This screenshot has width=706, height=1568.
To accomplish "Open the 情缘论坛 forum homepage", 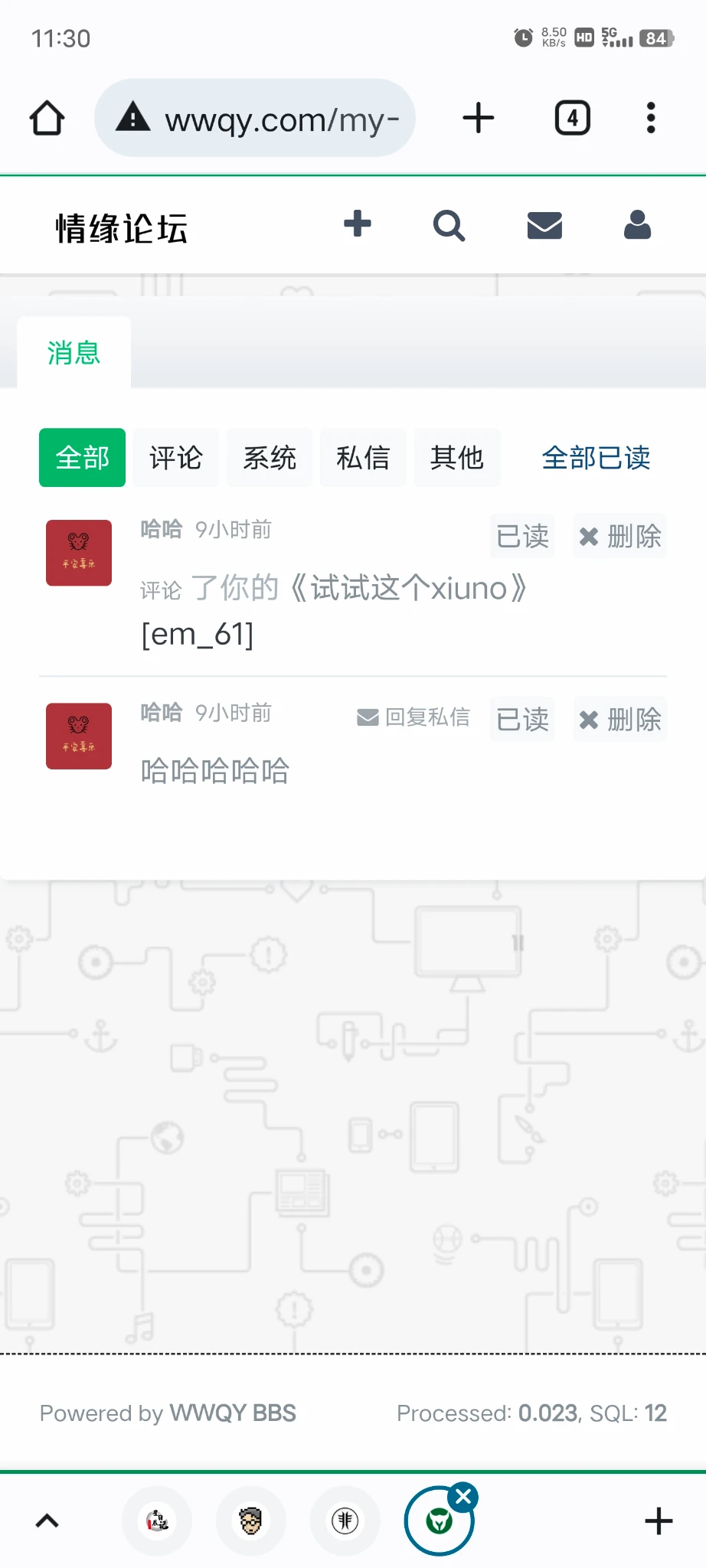I will coord(121,228).
